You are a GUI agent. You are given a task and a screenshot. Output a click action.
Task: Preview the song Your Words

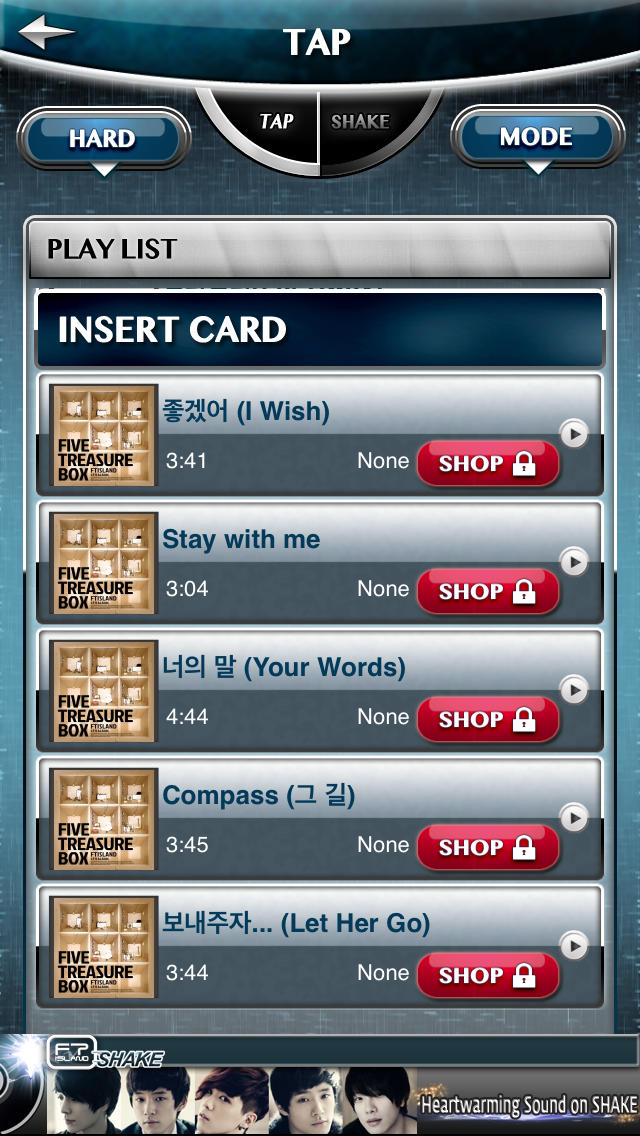[x=573, y=690]
